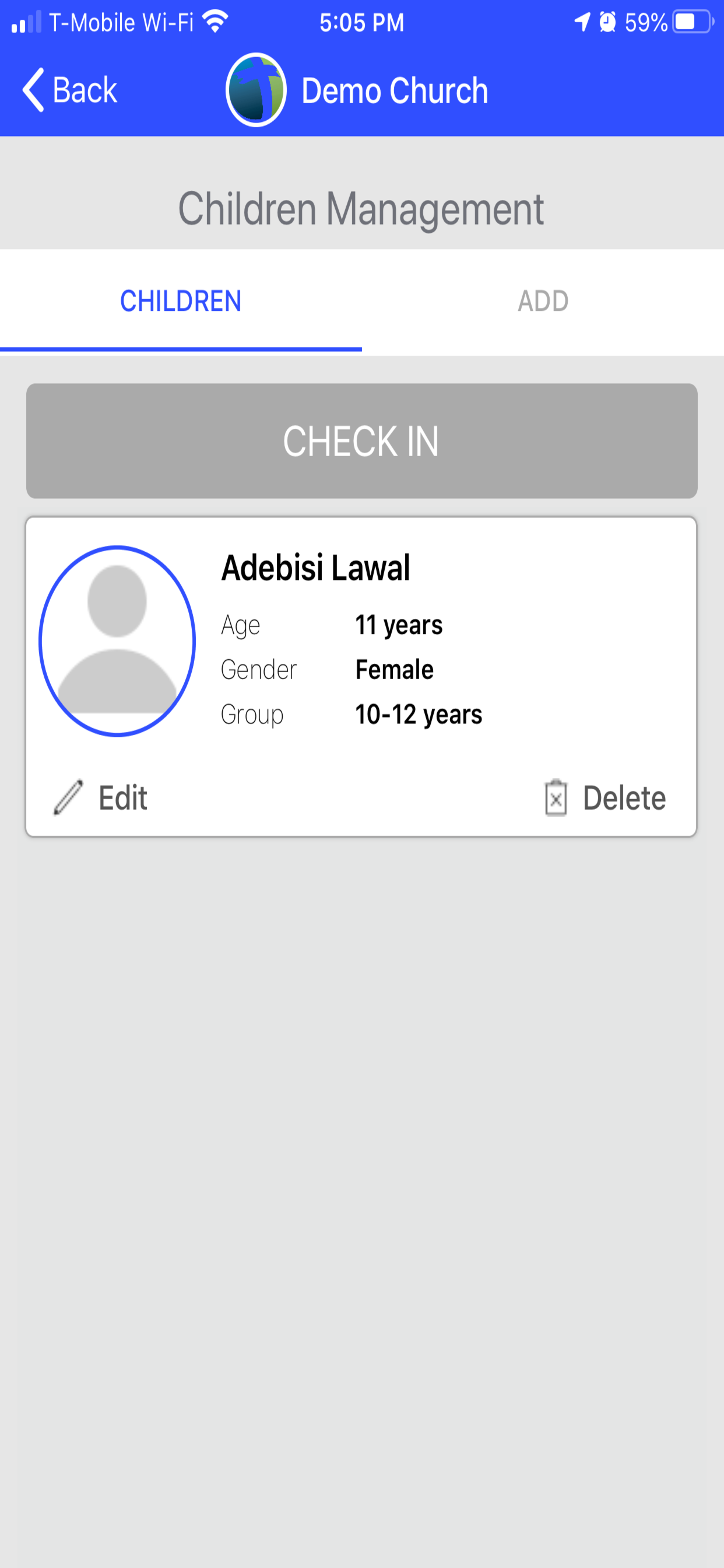The height and width of the screenshot is (1568, 724).
Task: Select the CHILDREN tab
Action: (x=181, y=300)
